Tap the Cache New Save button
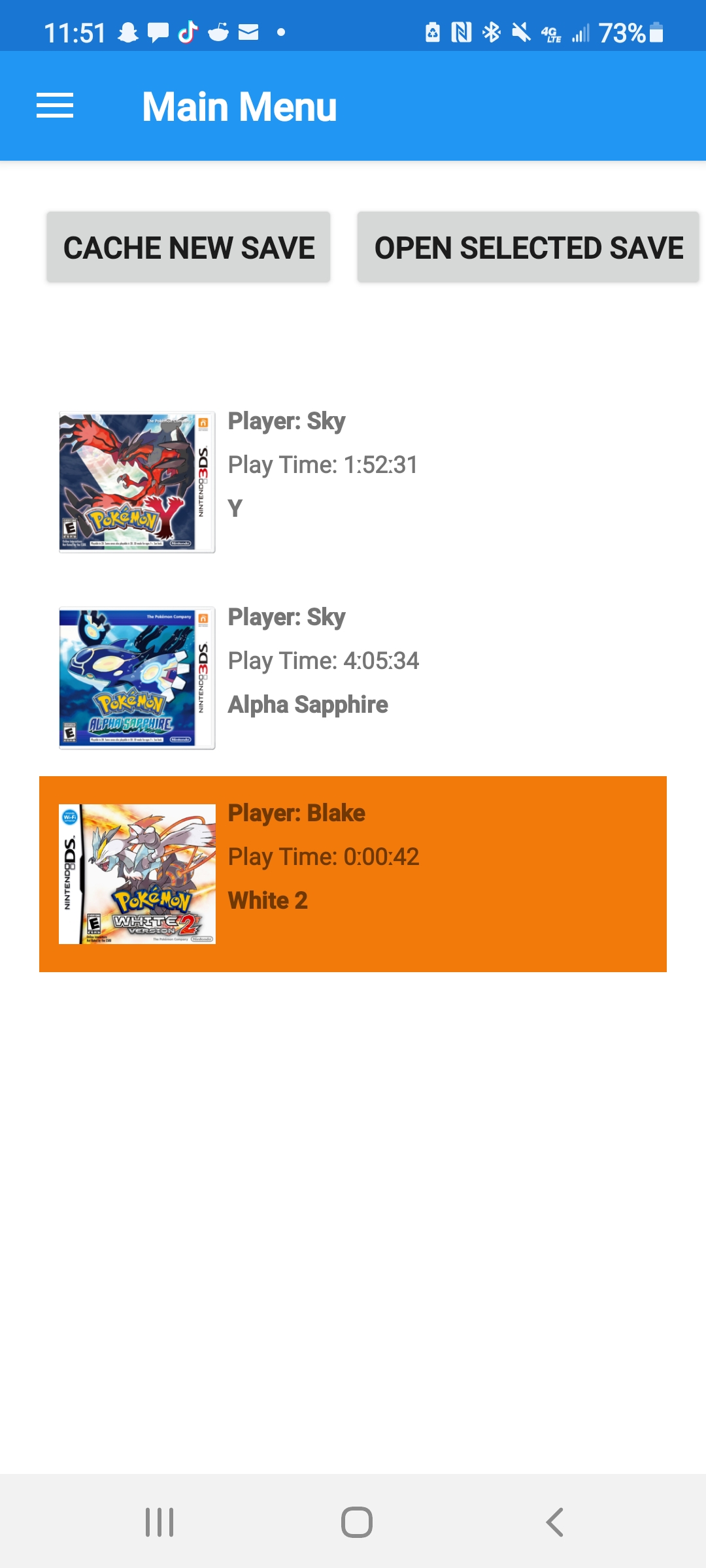 point(188,248)
